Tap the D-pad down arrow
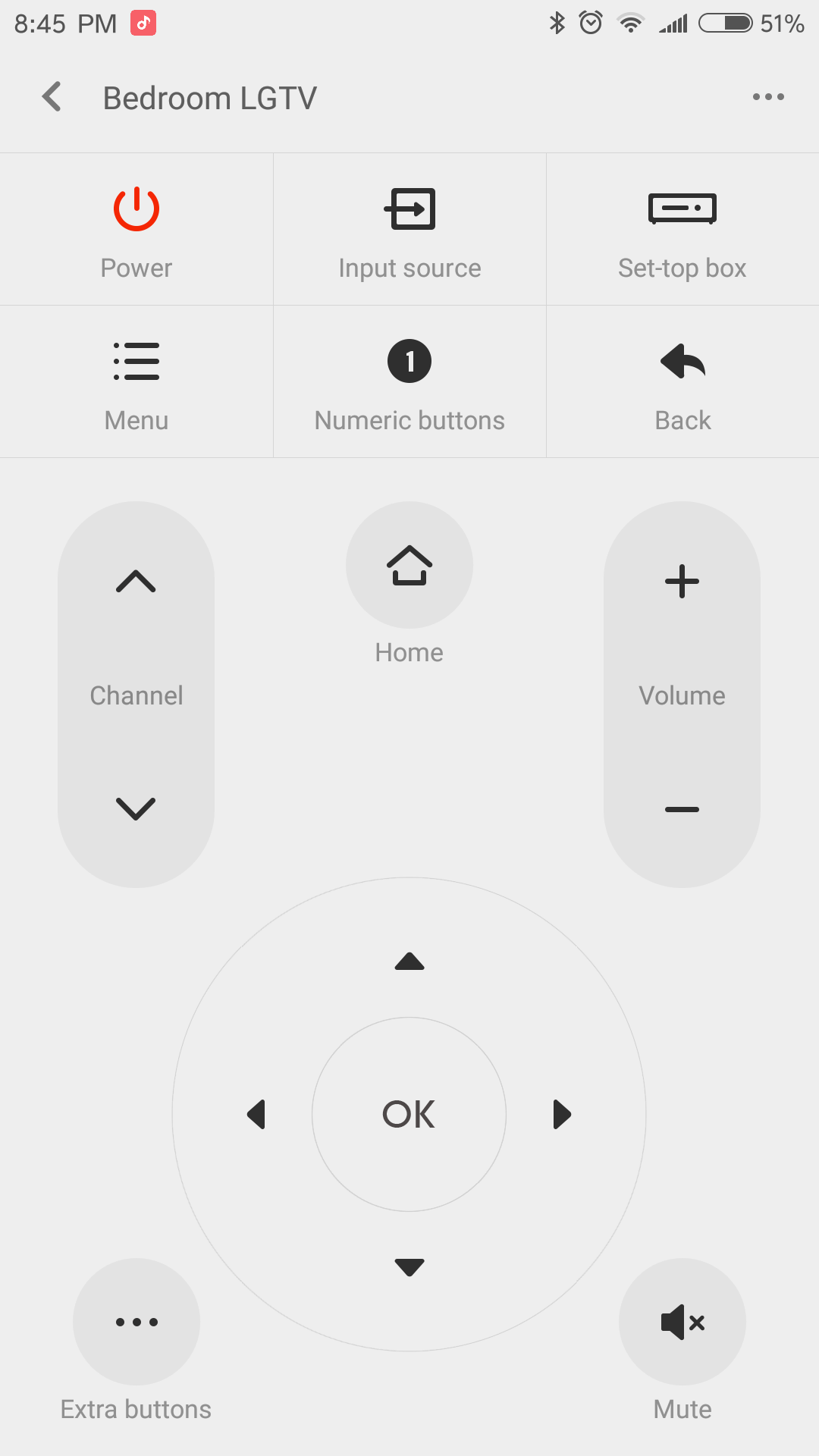The height and width of the screenshot is (1456, 819). coord(409,1267)
